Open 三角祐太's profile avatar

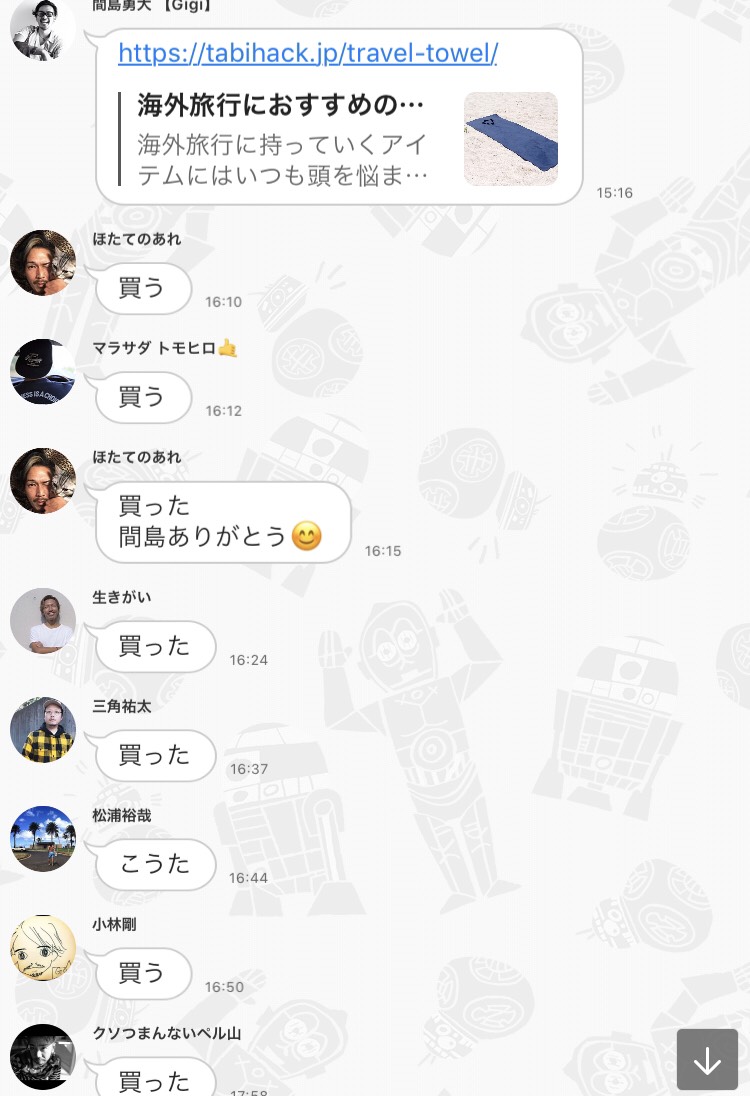coord(42,730)
